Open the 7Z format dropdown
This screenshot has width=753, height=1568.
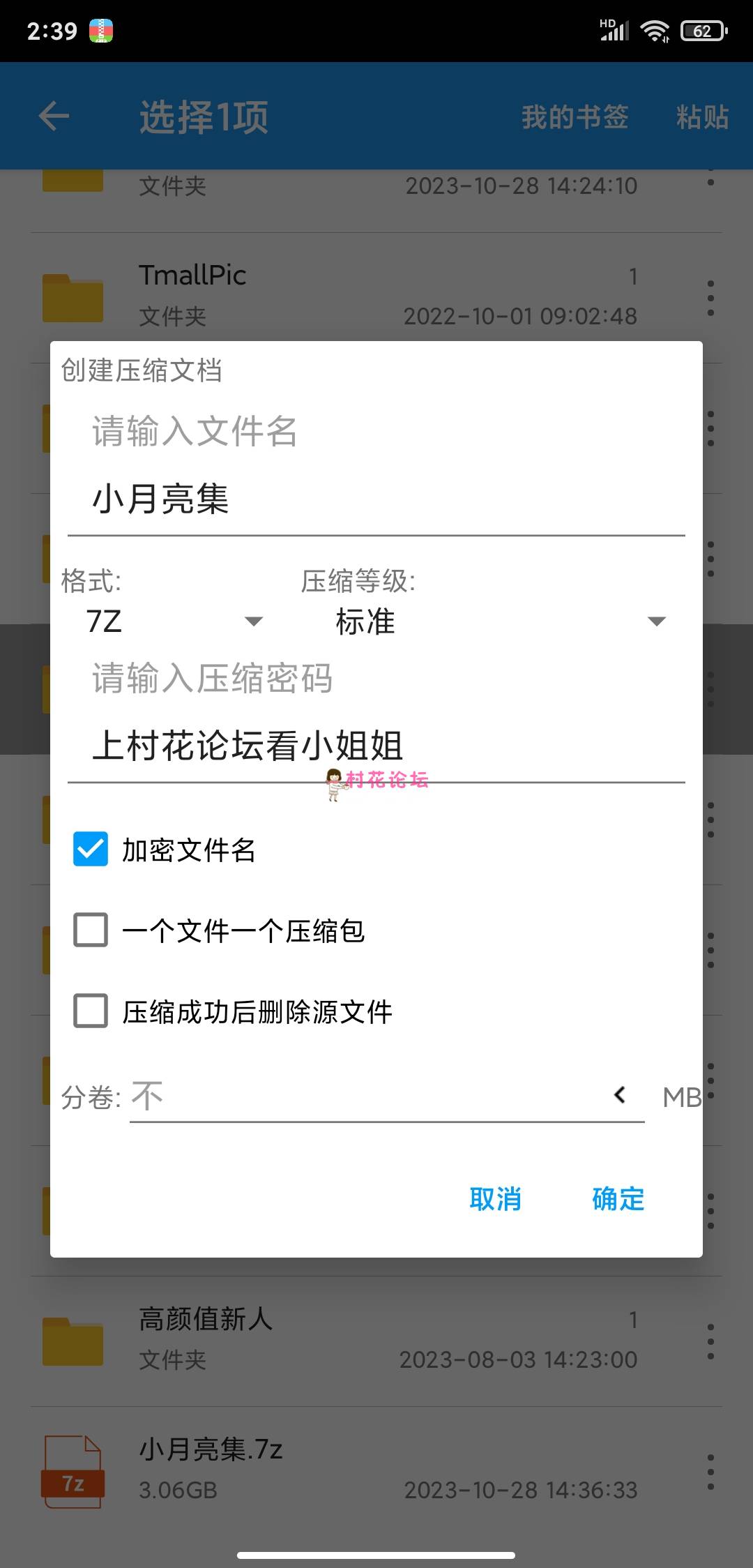[173, 621]
